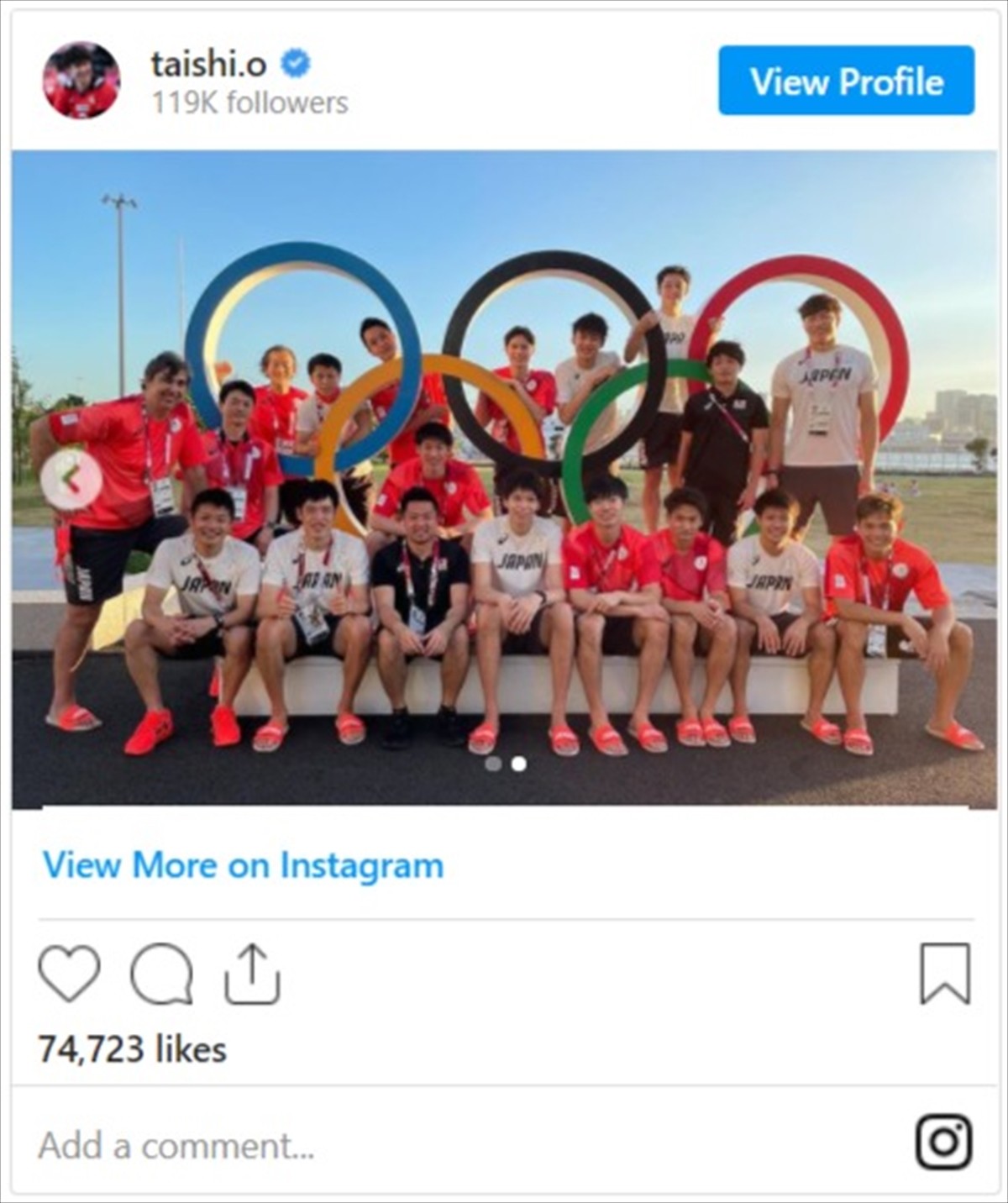This screenshot has width=1008, height=1203.
Task: Go to the previous photo in carousel
Action: point(71,479)
